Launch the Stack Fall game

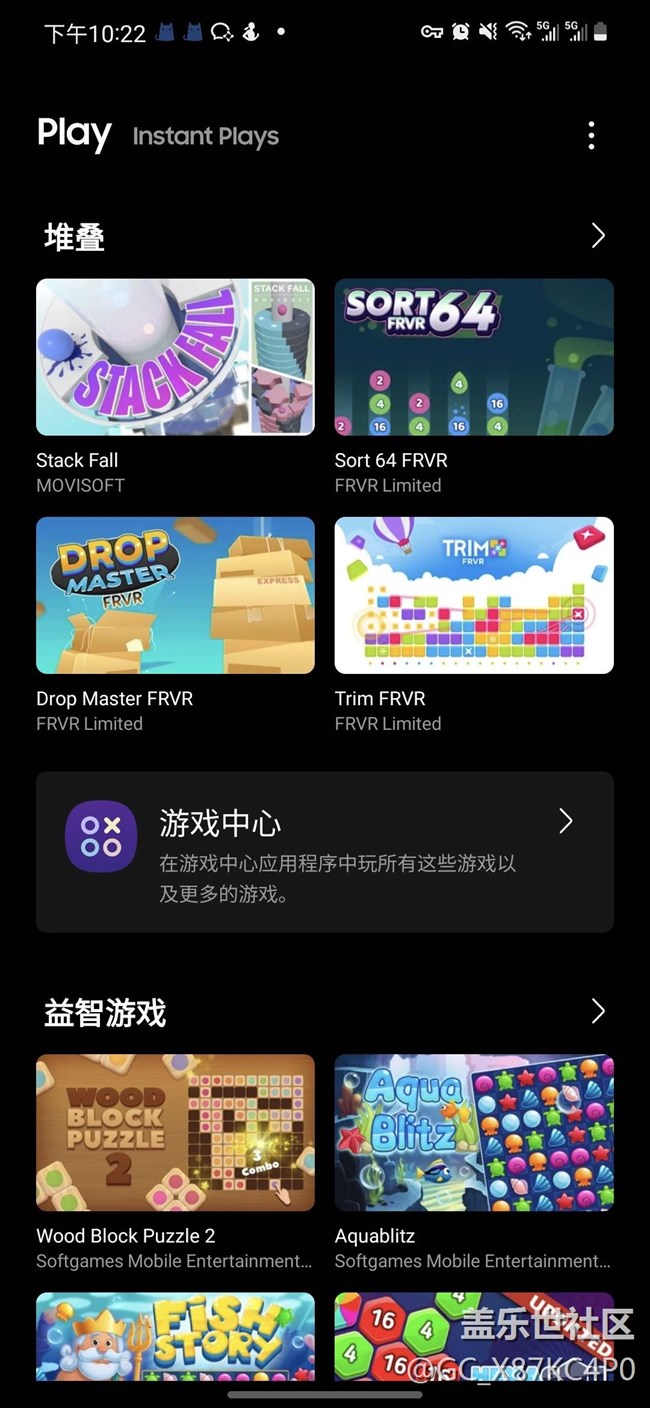coord(175,357)
